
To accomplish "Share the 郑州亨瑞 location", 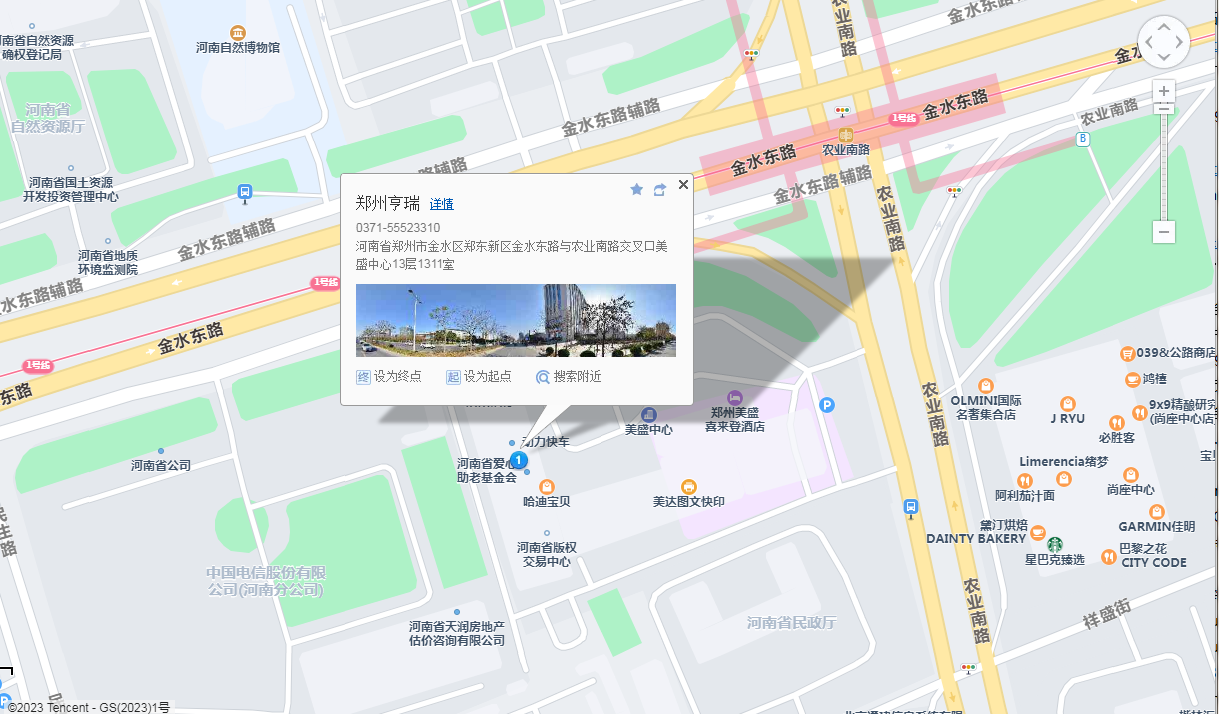I will pos(660,189).
